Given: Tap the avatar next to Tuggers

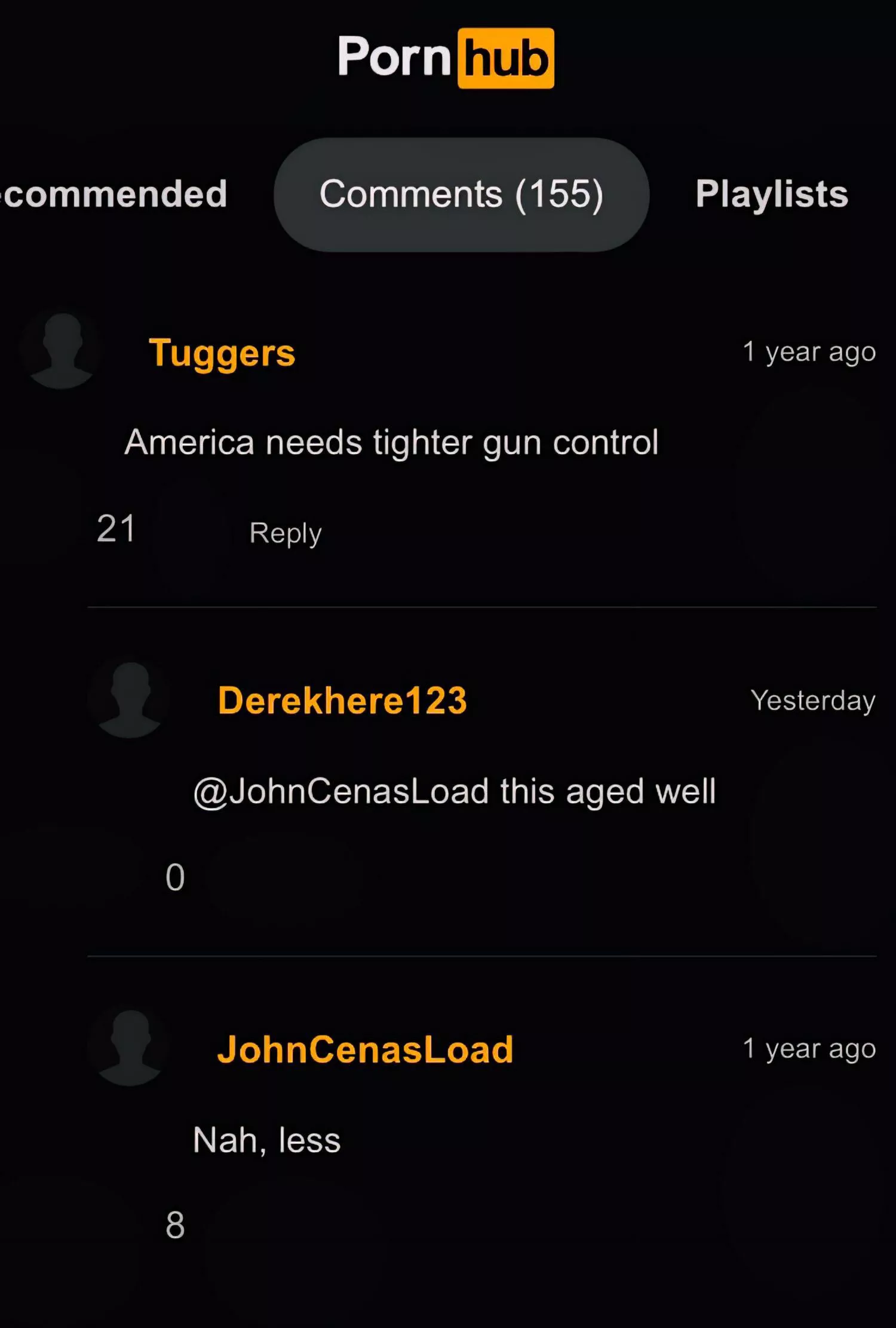Looking at the screenshot, I should (62, 351).
